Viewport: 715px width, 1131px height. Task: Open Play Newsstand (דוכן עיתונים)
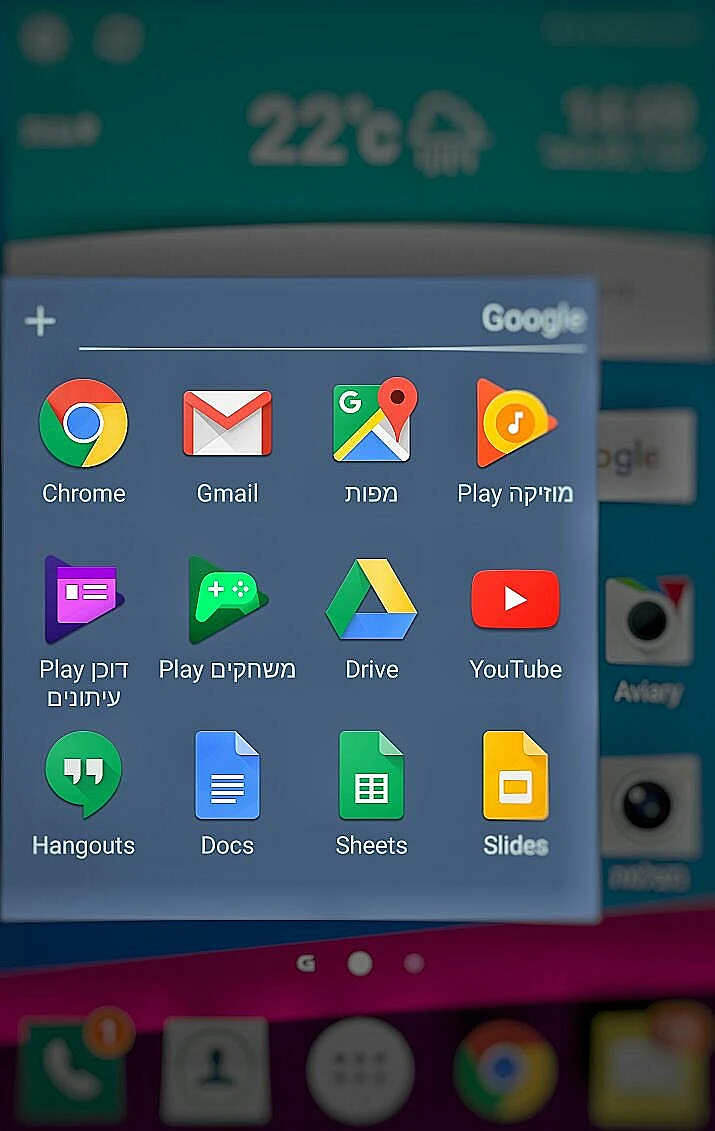83,600
